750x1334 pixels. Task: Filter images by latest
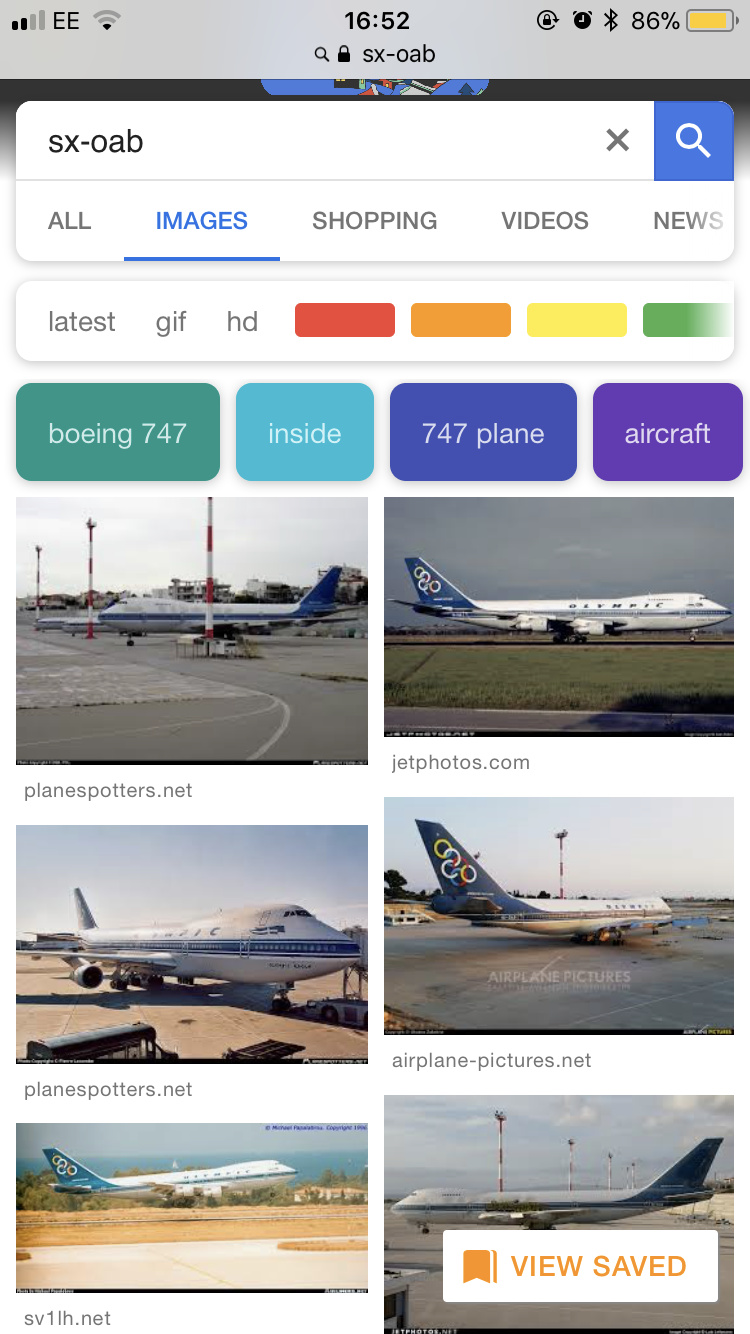pyautogui.click(x=82, y=322)
